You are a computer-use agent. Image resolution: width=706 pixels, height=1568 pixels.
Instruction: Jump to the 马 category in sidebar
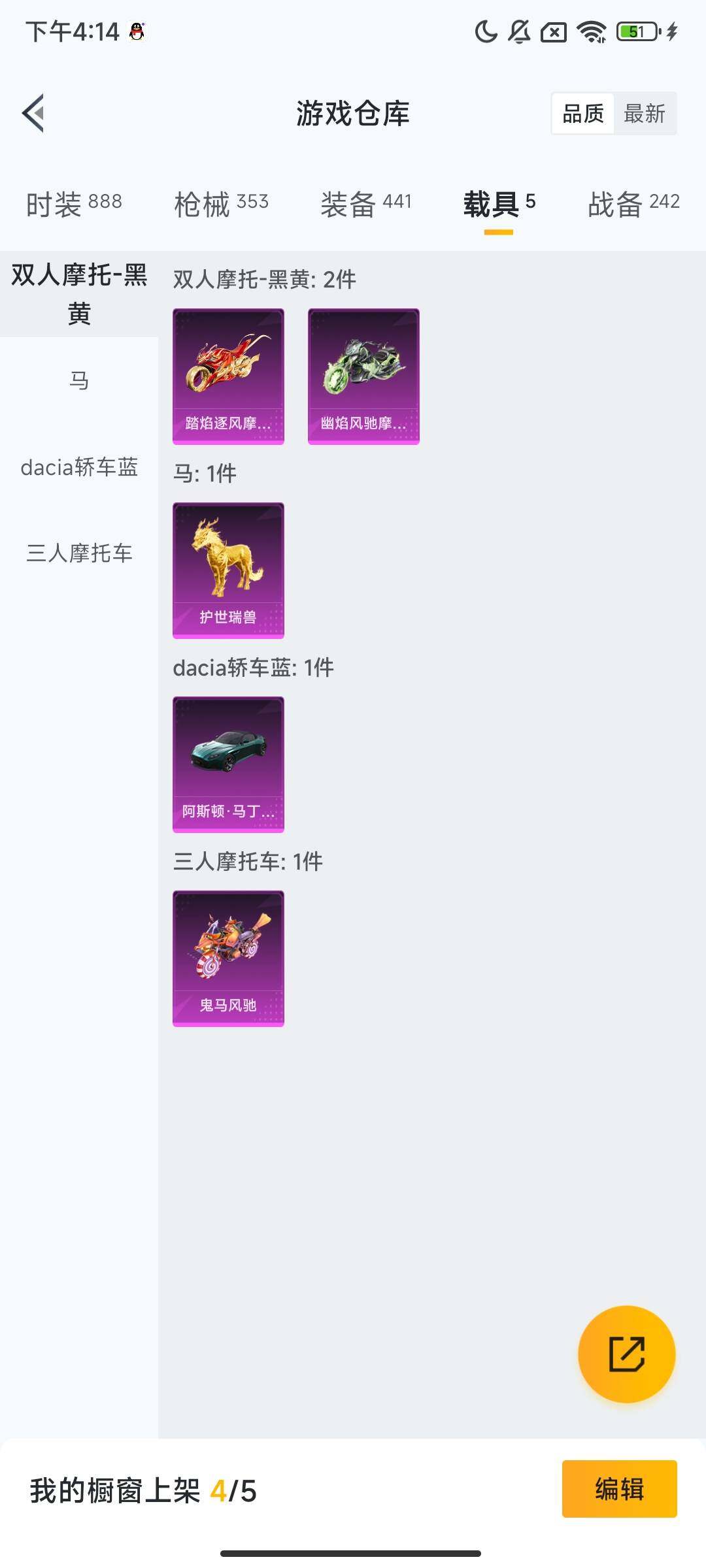pos(79,380)
